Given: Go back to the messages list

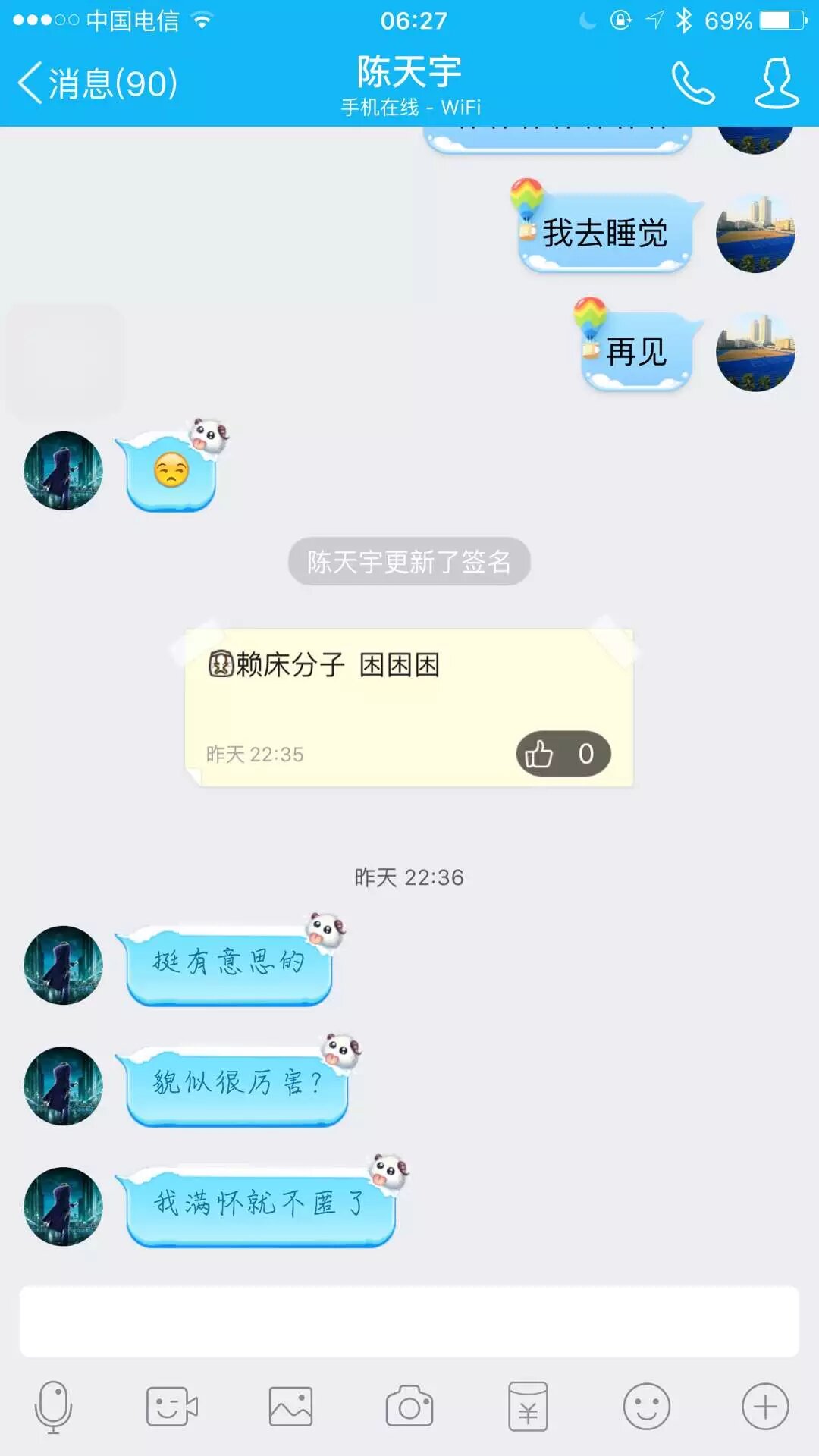Looking at the screenshot, I should (x=97, y=83).
